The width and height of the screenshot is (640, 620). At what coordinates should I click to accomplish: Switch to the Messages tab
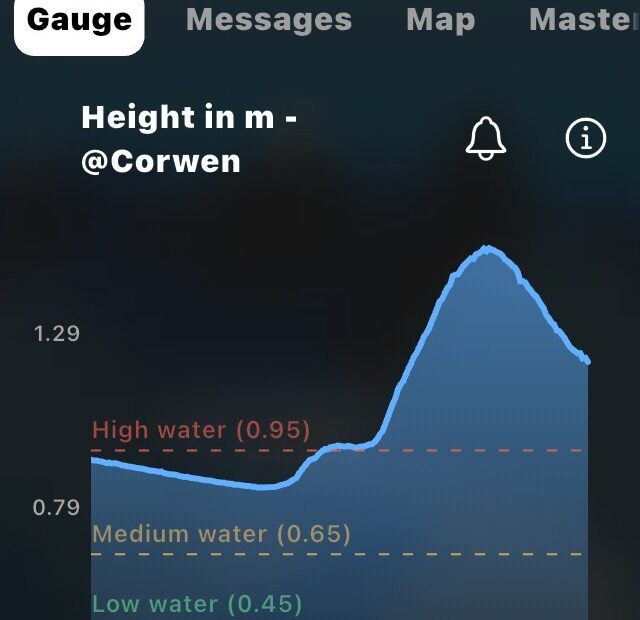click(x=268, y=20)
